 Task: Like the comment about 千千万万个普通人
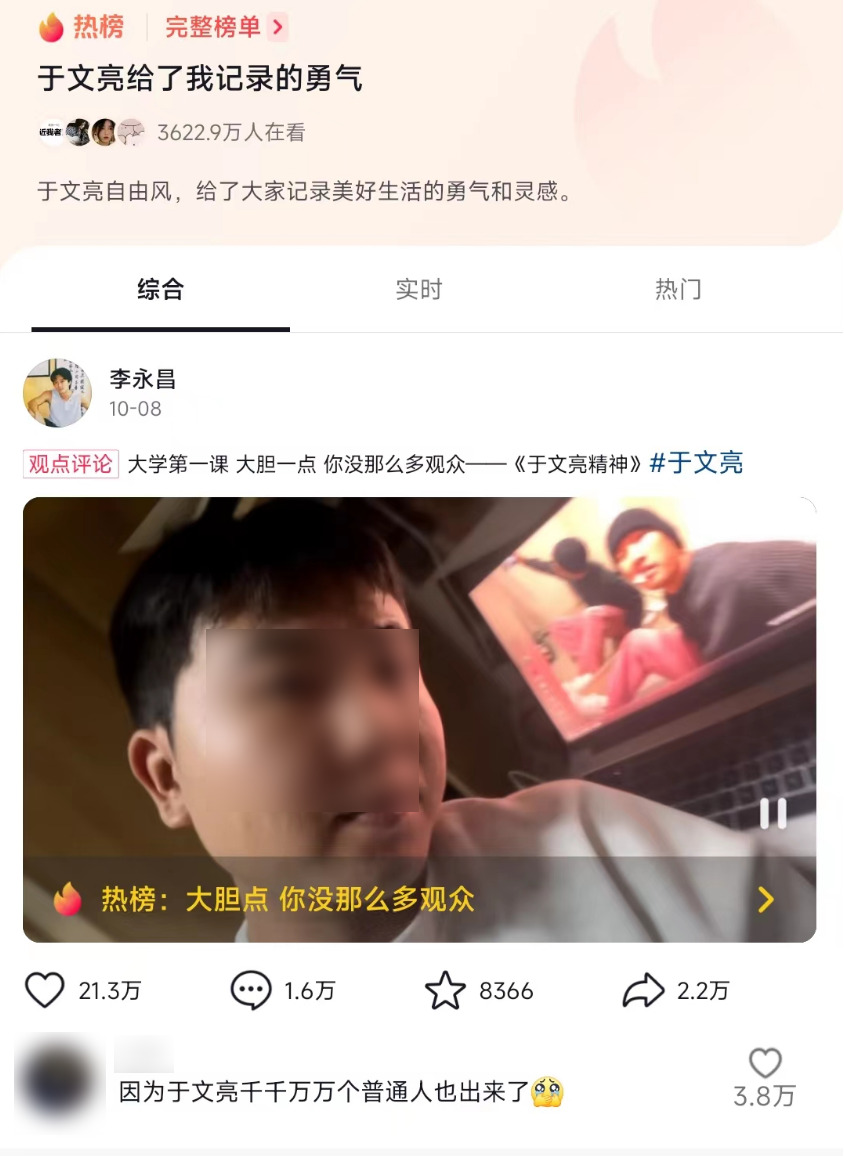point(765,1064)
